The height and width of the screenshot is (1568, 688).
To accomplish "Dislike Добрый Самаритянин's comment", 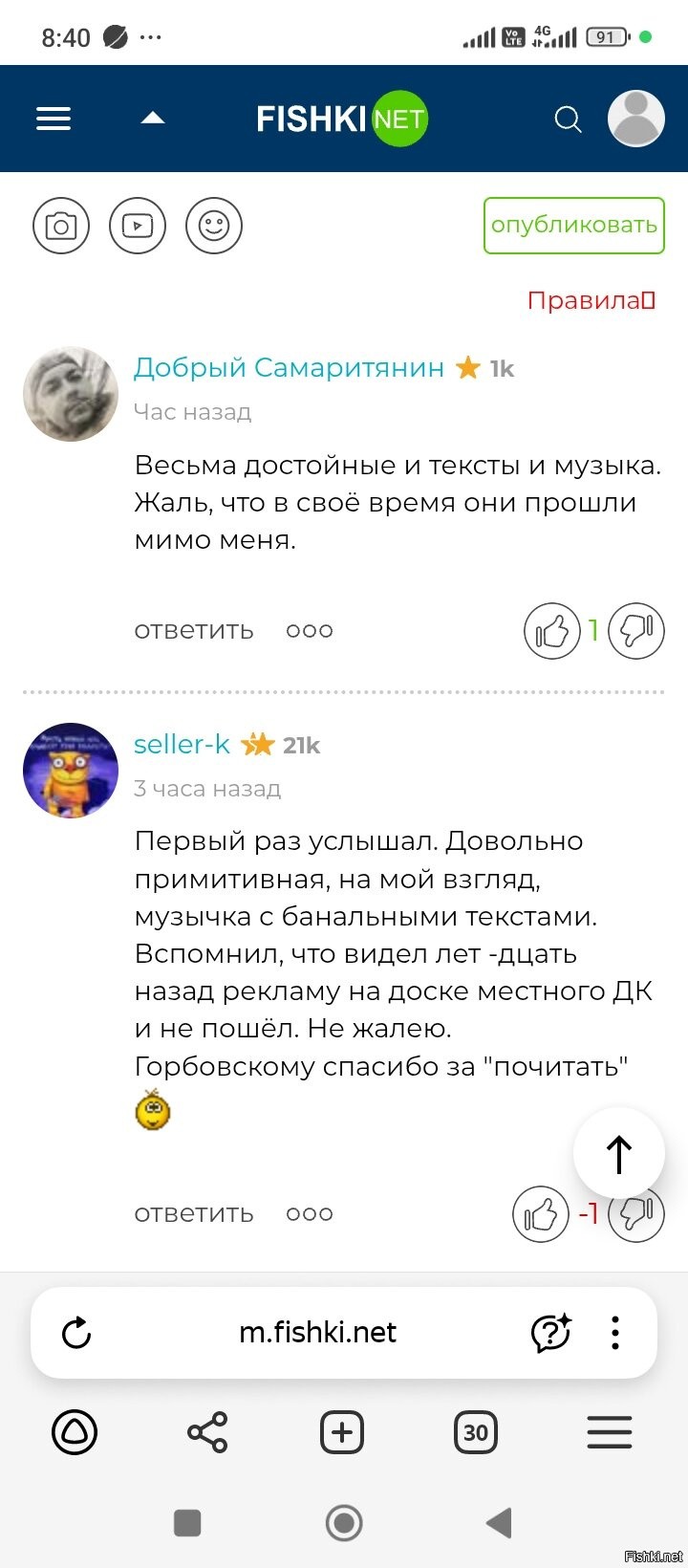I will pos(636,631).
